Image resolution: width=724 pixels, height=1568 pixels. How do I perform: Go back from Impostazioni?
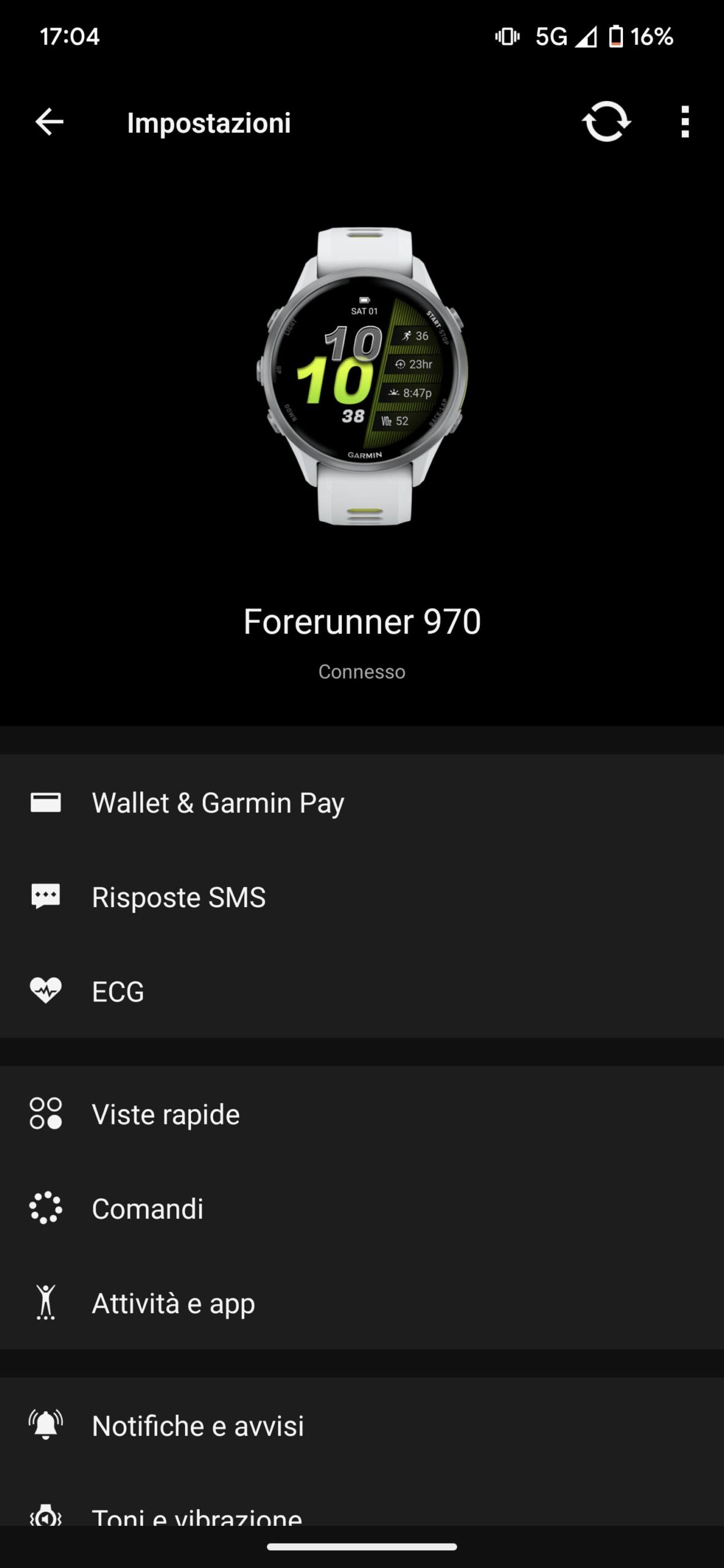[49, 122]
